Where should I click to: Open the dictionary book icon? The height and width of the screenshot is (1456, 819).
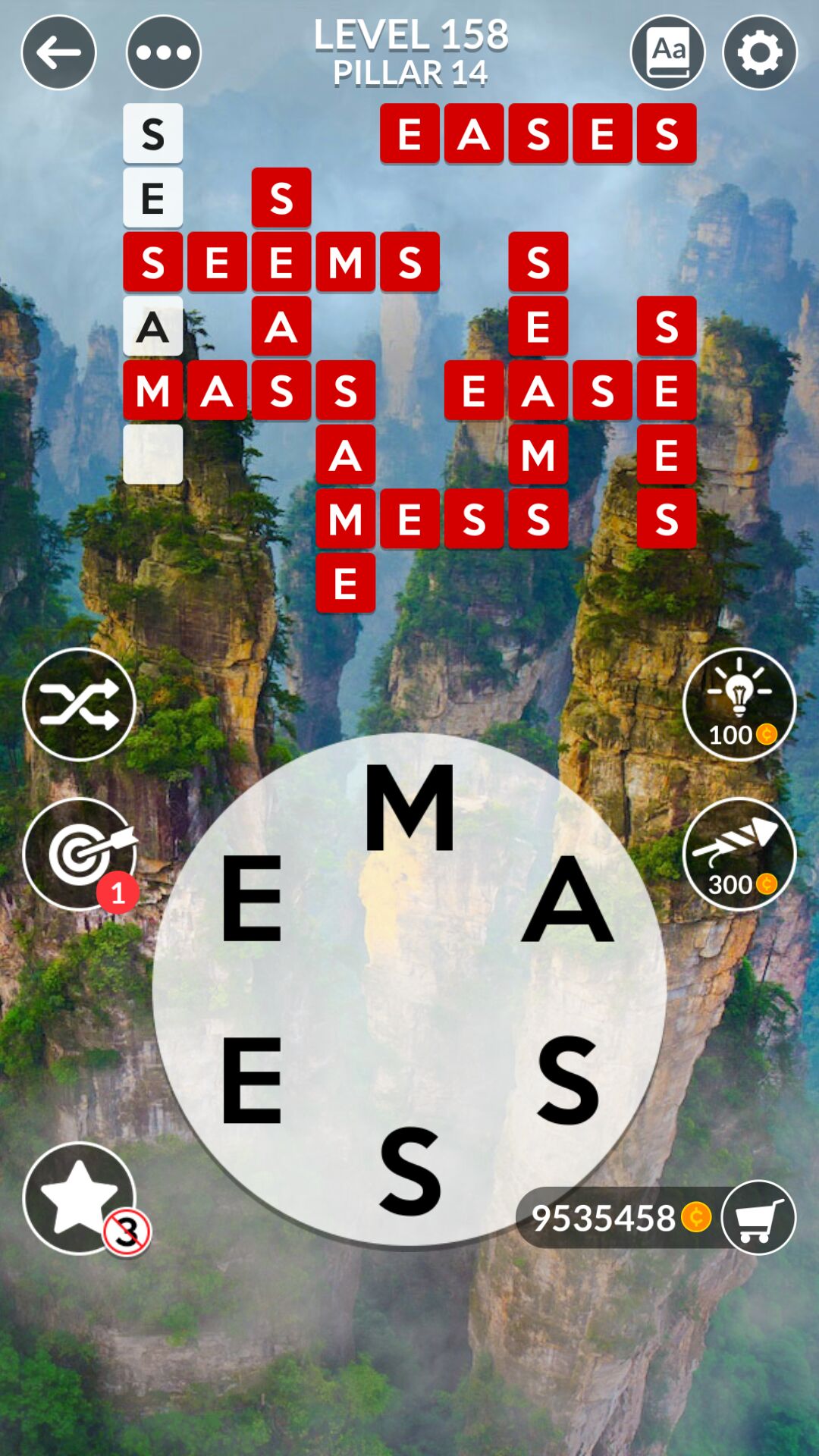(x=668, y=52)
